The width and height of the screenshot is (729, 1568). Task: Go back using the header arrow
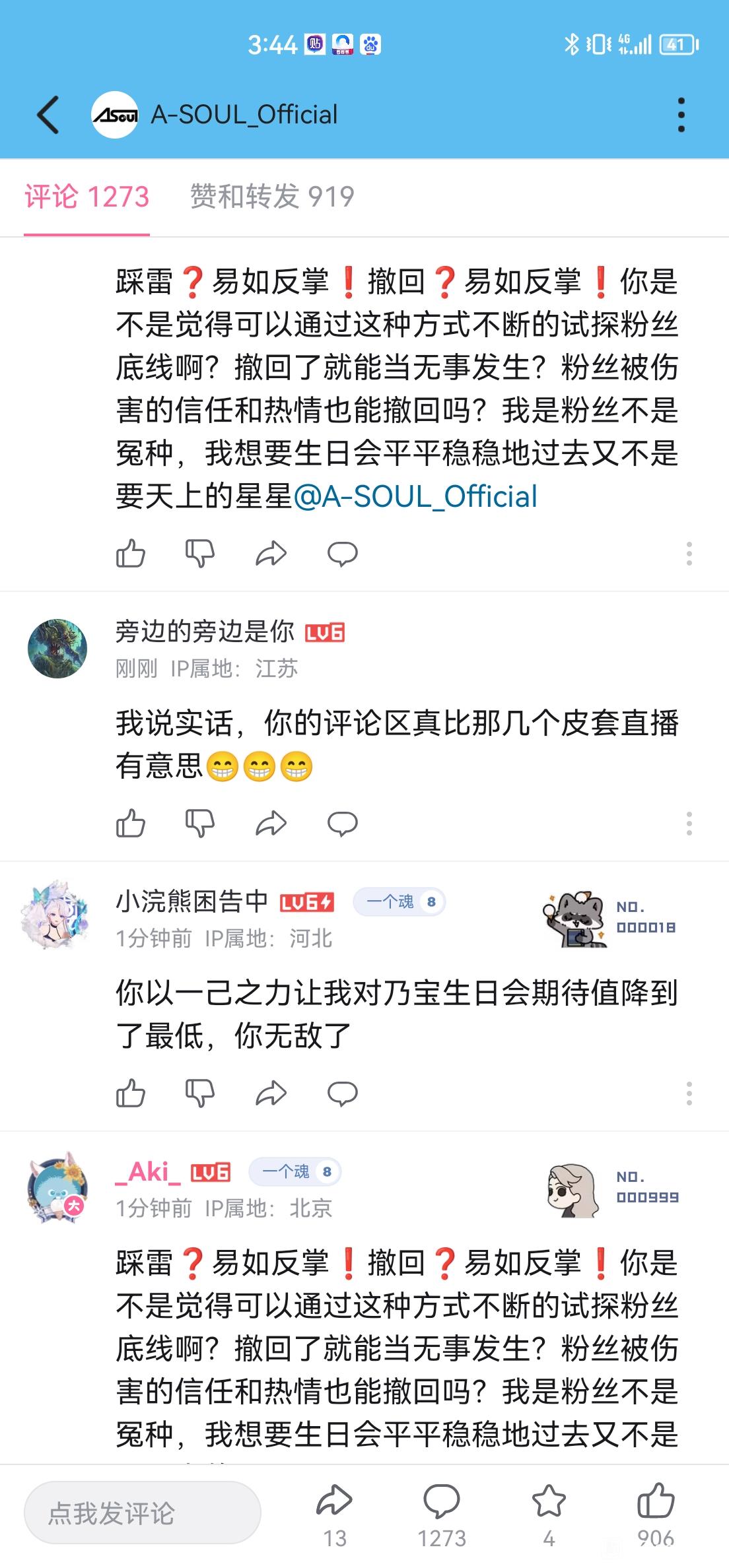point(48,115)
